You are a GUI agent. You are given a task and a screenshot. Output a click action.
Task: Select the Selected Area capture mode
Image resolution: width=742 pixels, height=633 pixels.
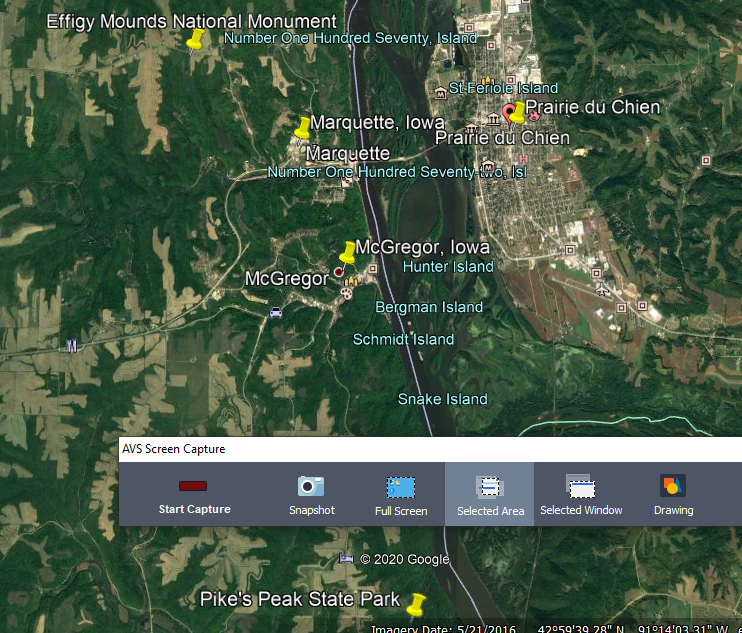490,495
